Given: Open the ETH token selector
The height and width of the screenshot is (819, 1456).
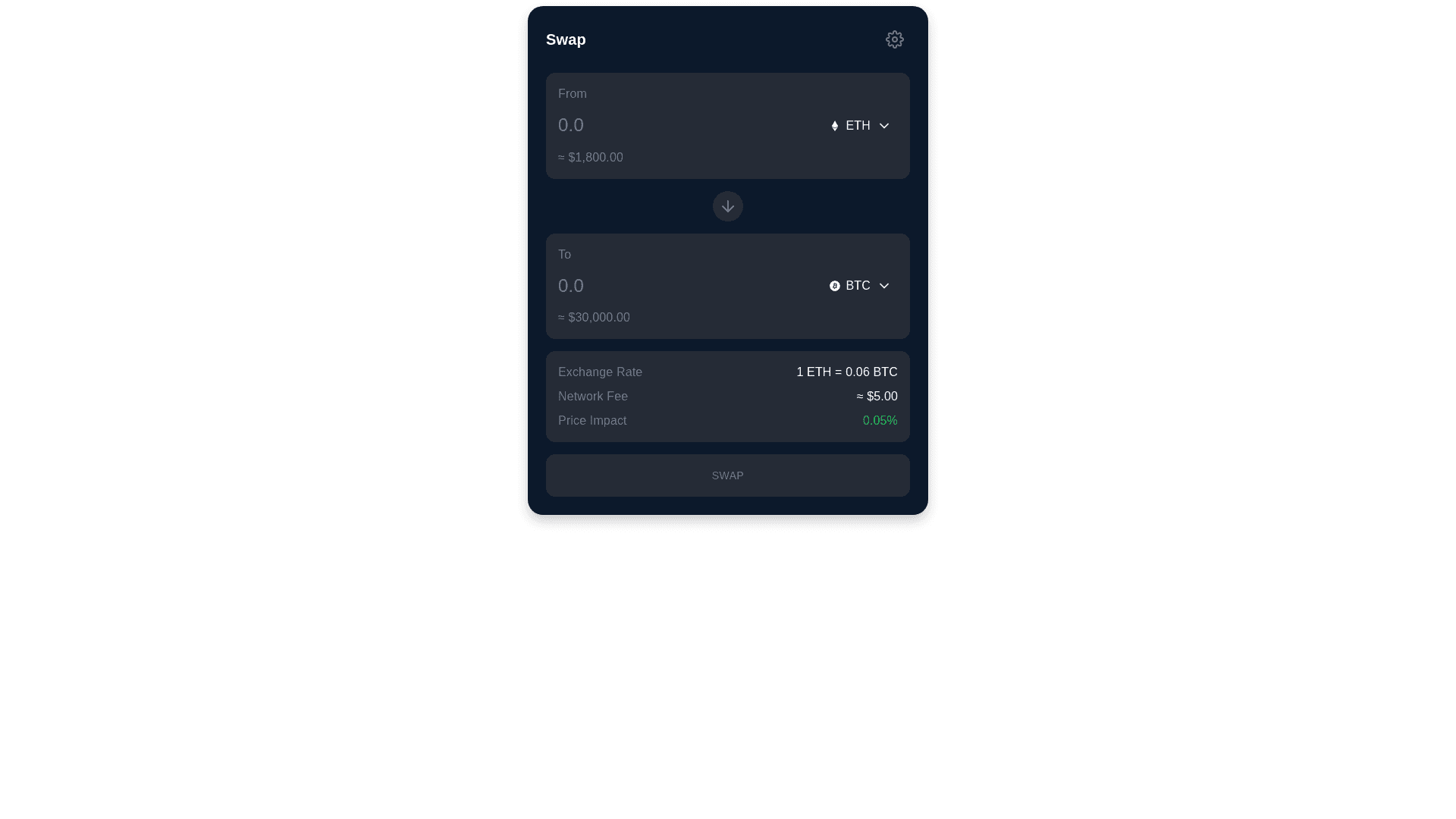Looking at the screenshot, I should [859, 126].
